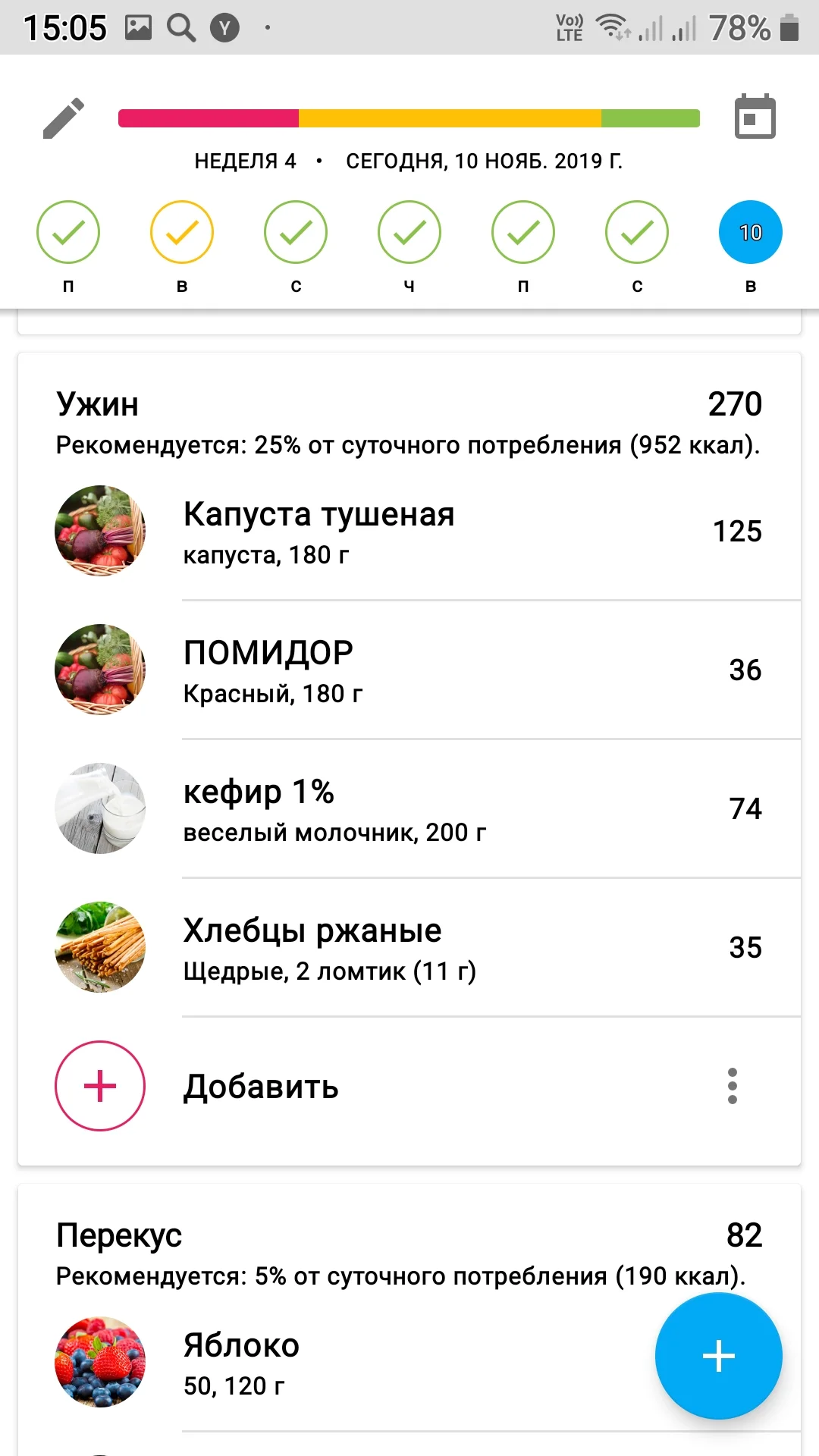Open the Капуста тушеная entry
The image size is (819, 1456).
[409, 532]
